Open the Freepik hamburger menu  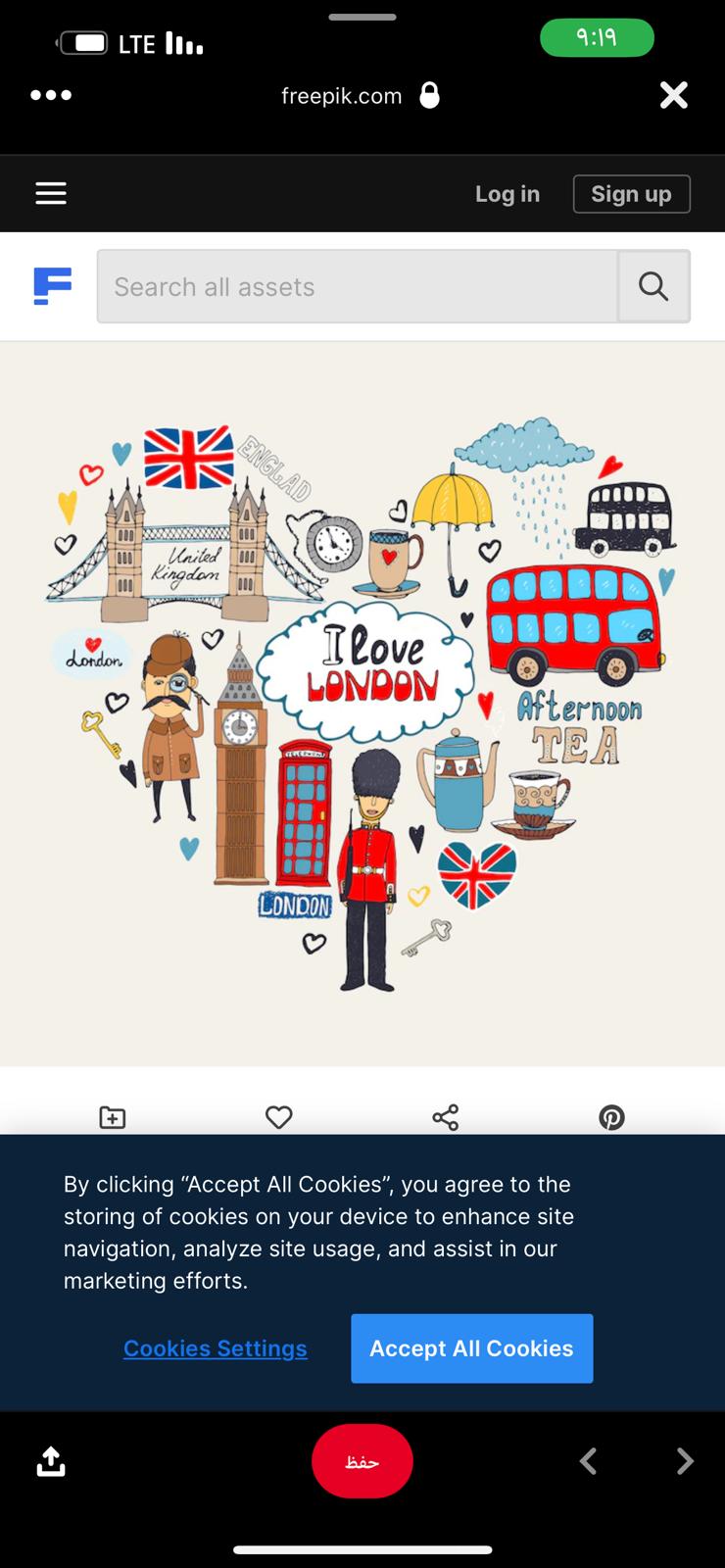point(51,193)
